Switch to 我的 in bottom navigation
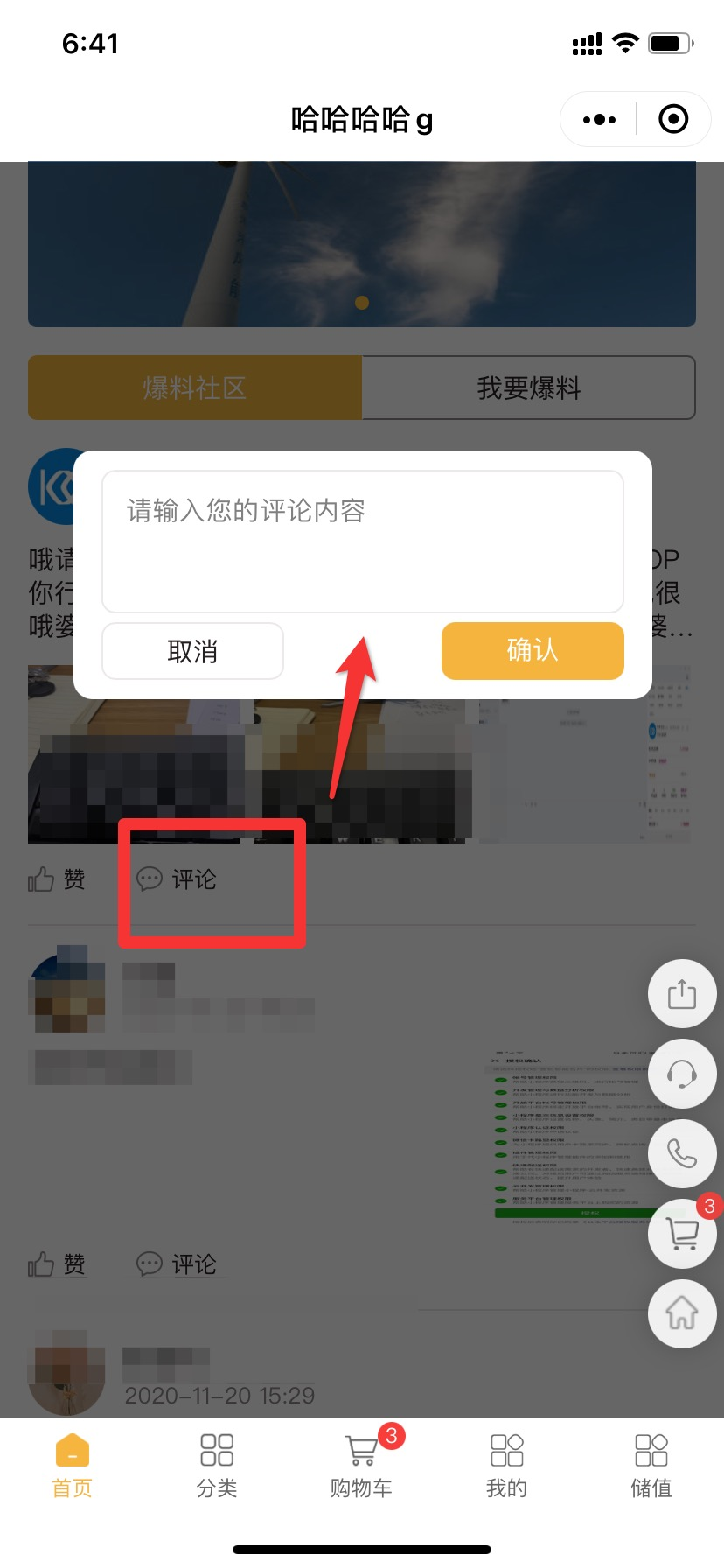Screen dimensions: 724x1568 point(506,1466)
